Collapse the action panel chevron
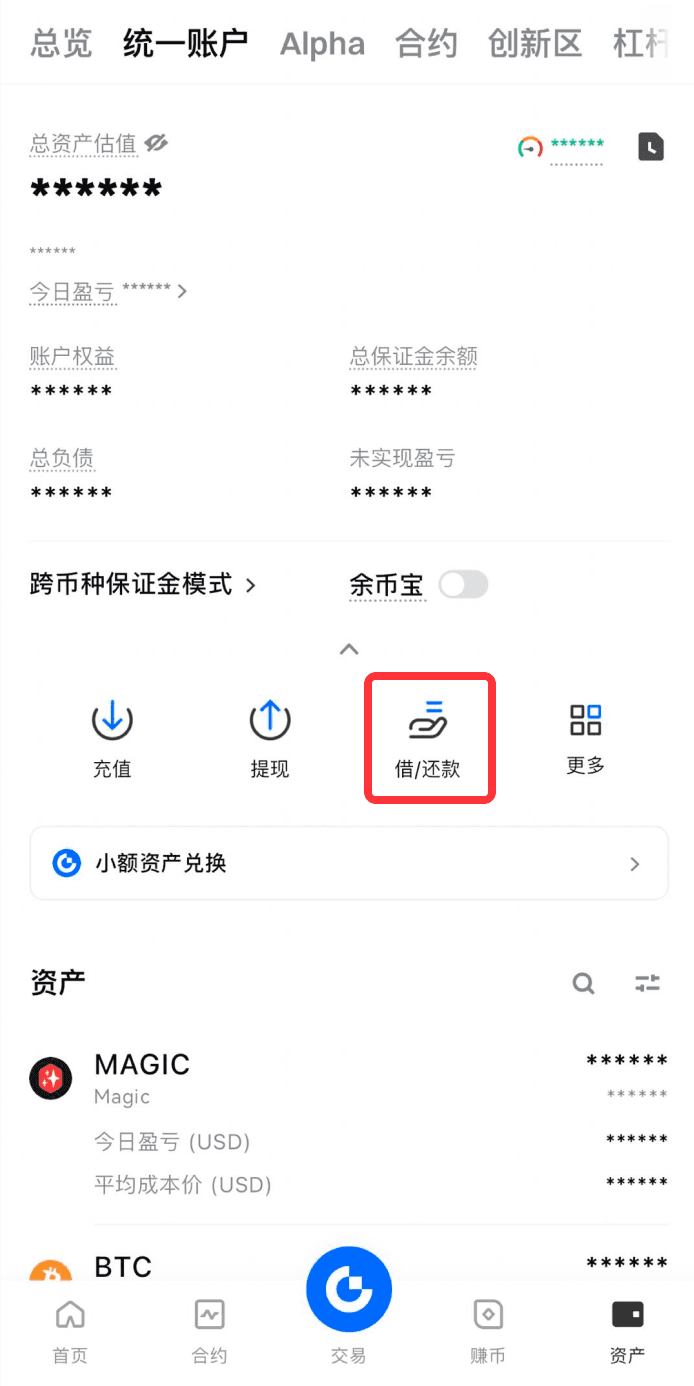 [348, 649]
